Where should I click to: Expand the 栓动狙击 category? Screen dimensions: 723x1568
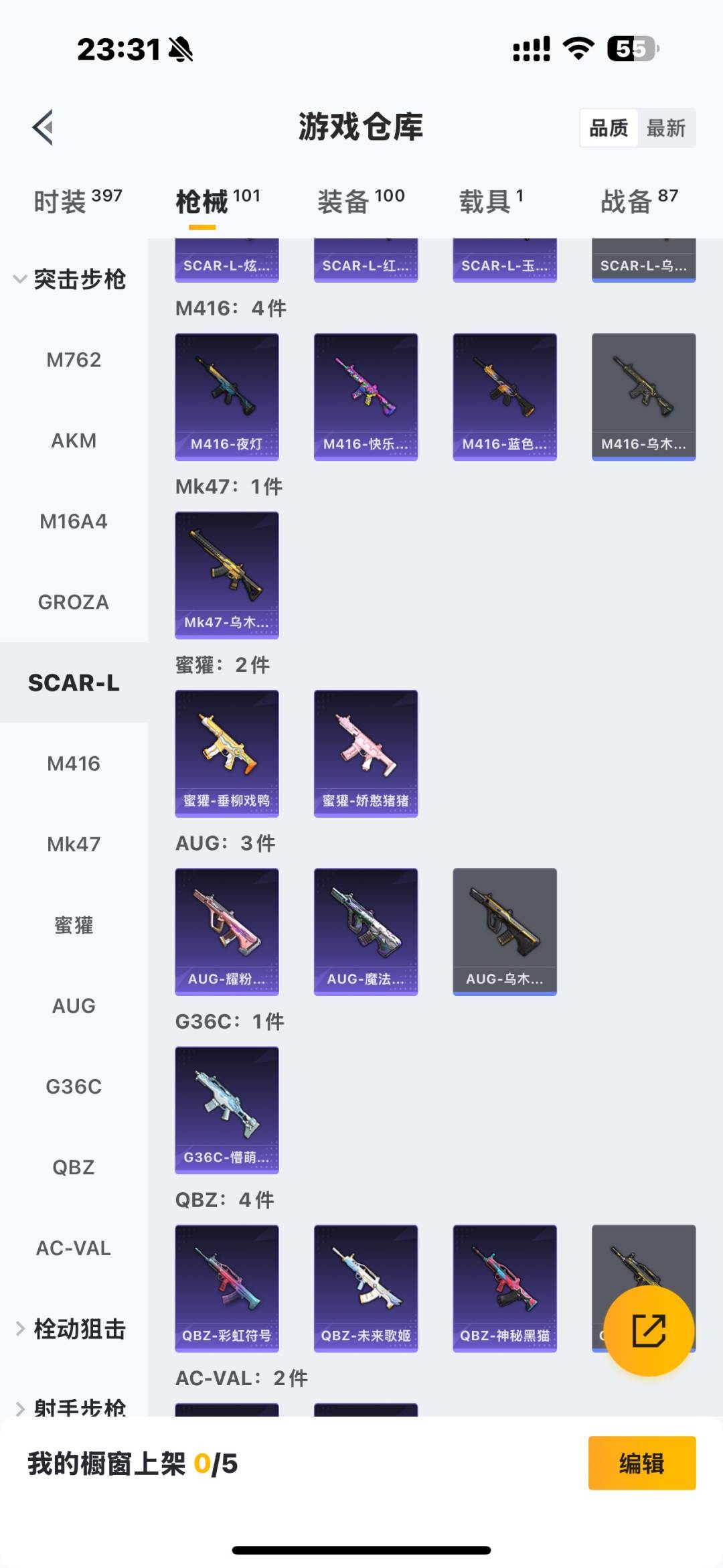pos(70,1329)
